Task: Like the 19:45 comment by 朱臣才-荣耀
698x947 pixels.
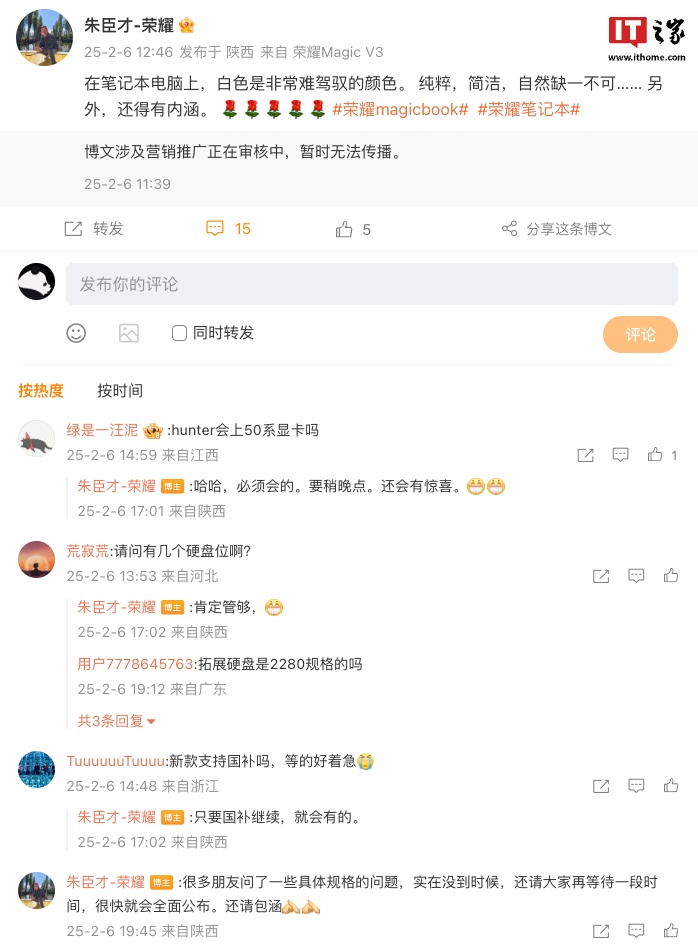Action: tap(671, 931)
